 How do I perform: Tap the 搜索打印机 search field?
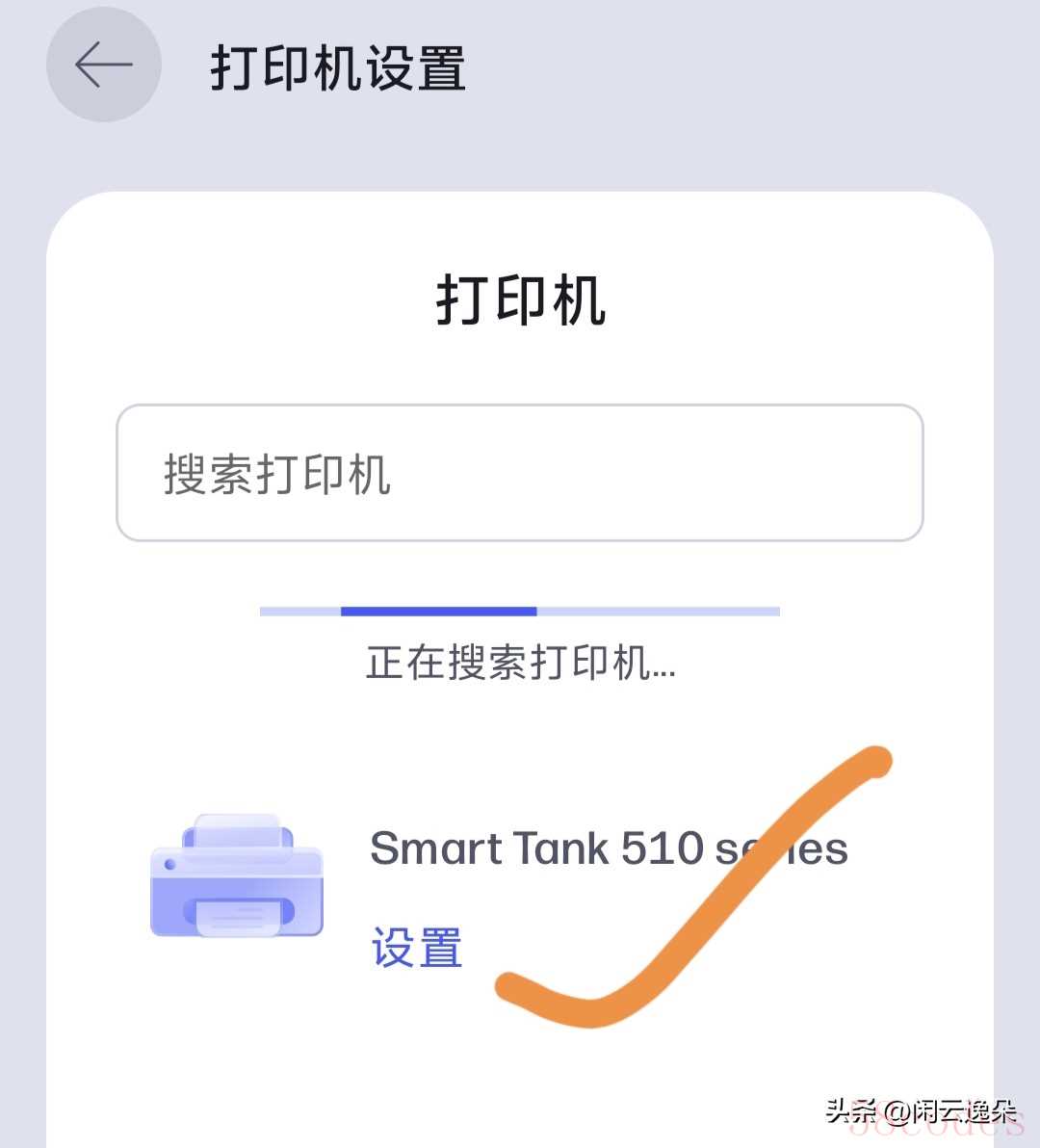[520, 473]
